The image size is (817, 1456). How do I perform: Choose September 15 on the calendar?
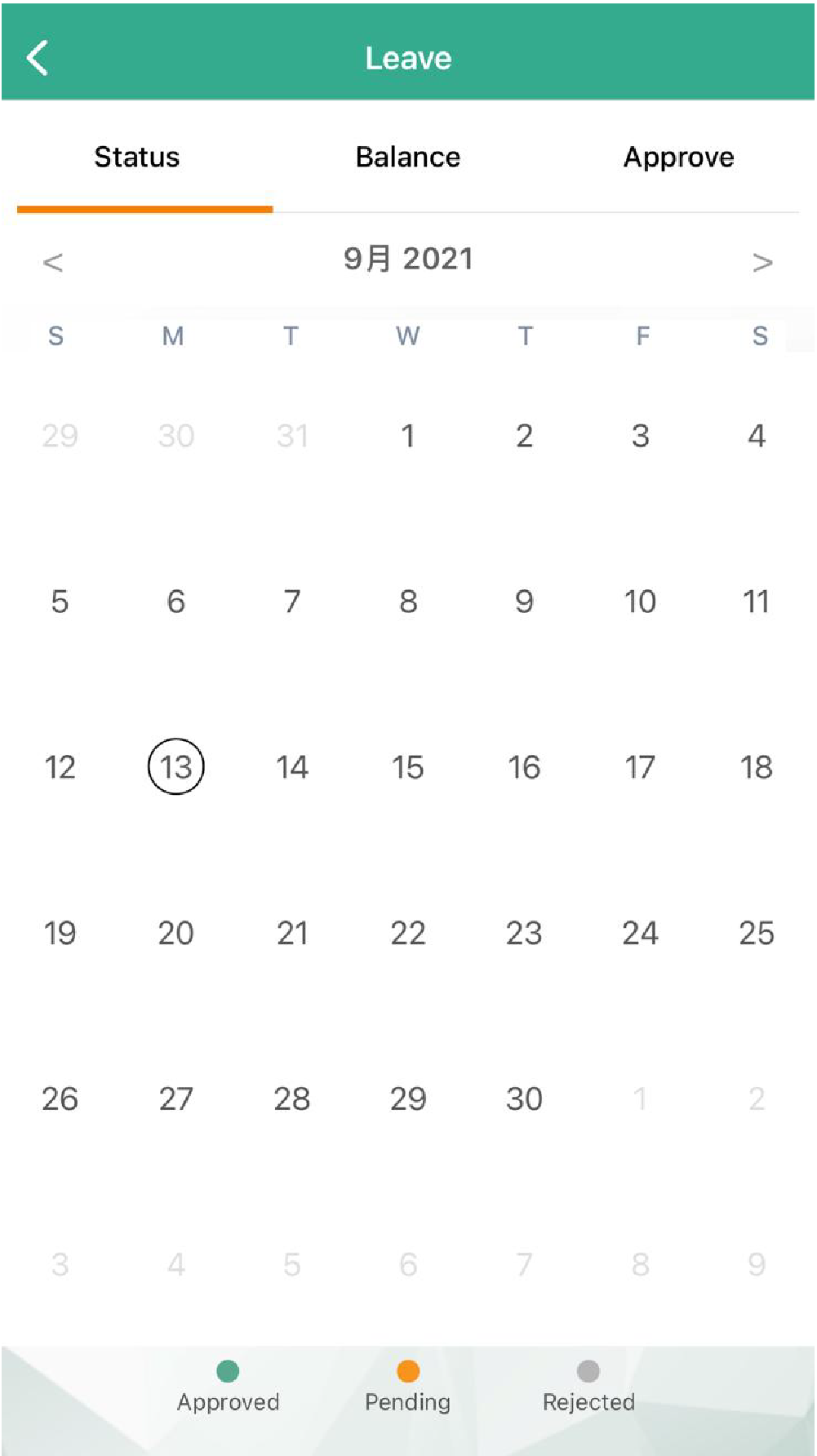pyautogui.click(x=408, y=767)
